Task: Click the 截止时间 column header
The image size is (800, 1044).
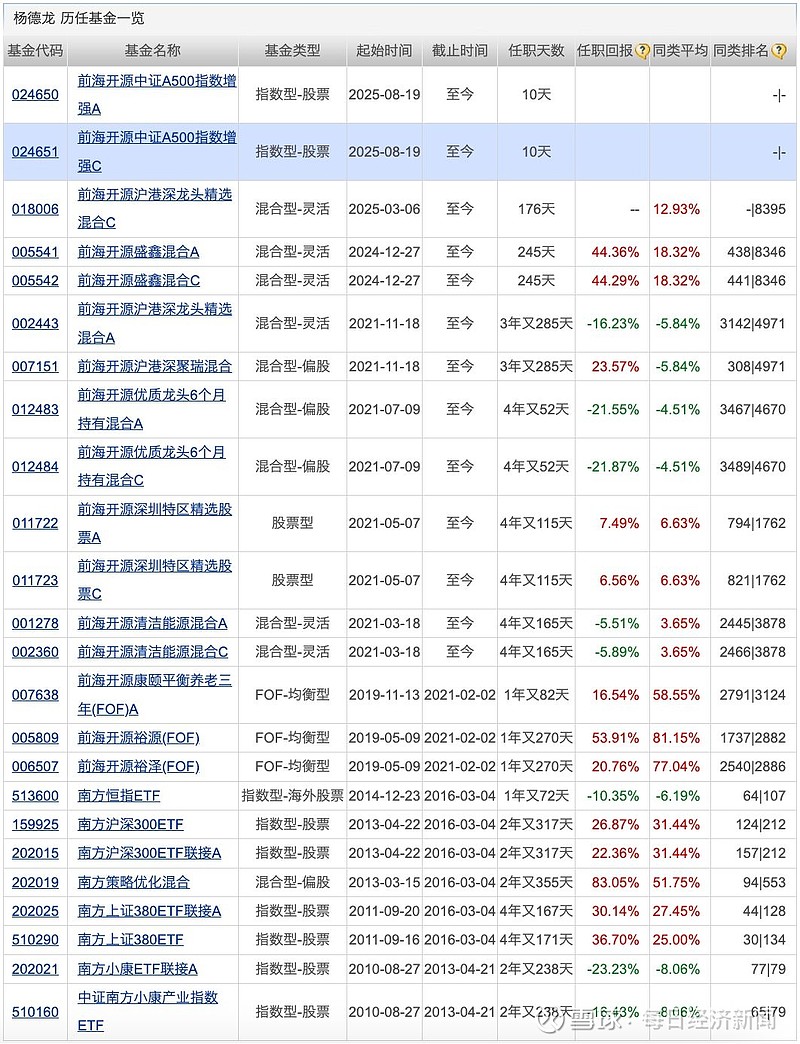Action: click(462, 51)
